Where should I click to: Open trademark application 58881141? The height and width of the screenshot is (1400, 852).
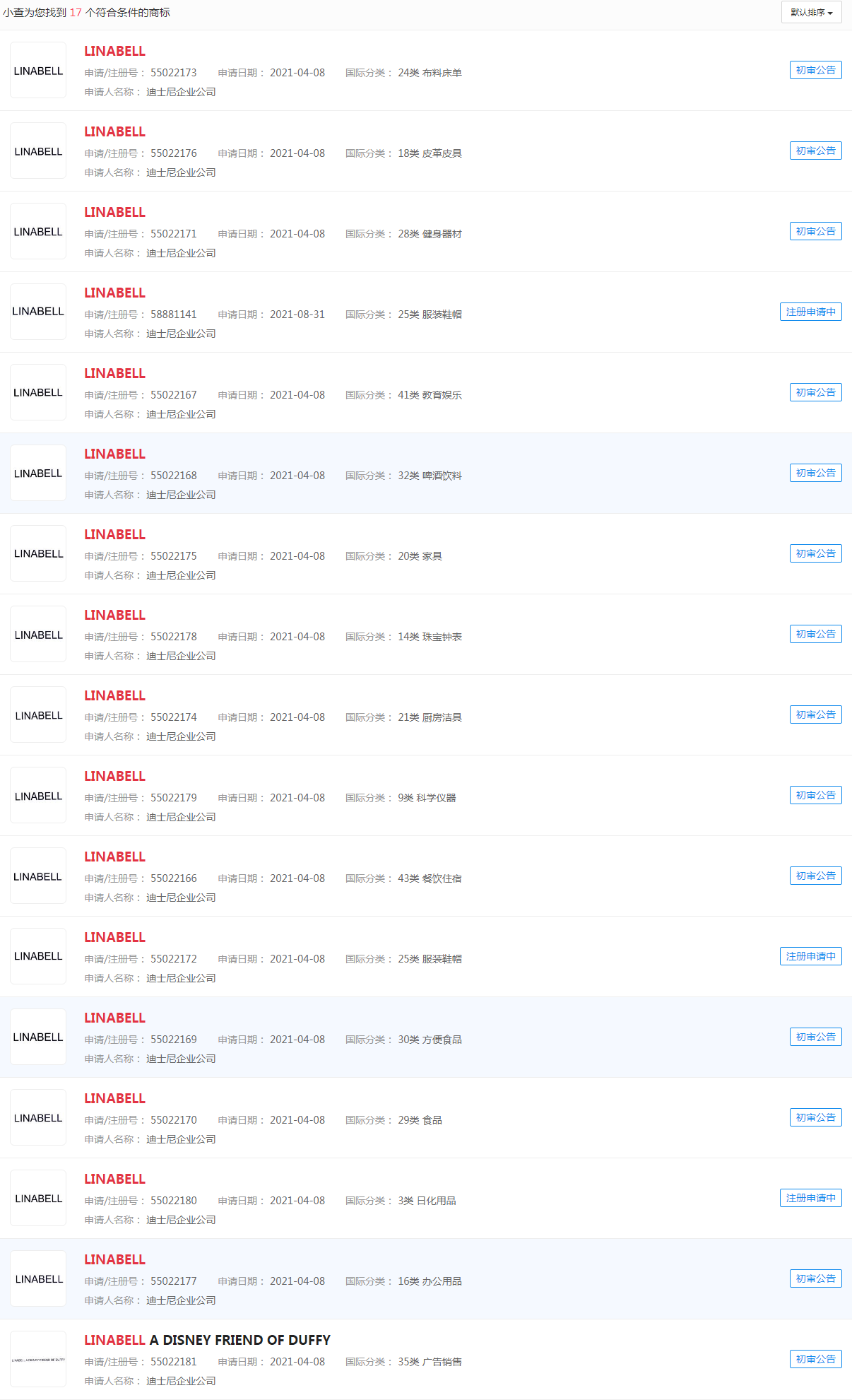click(114, 293)
